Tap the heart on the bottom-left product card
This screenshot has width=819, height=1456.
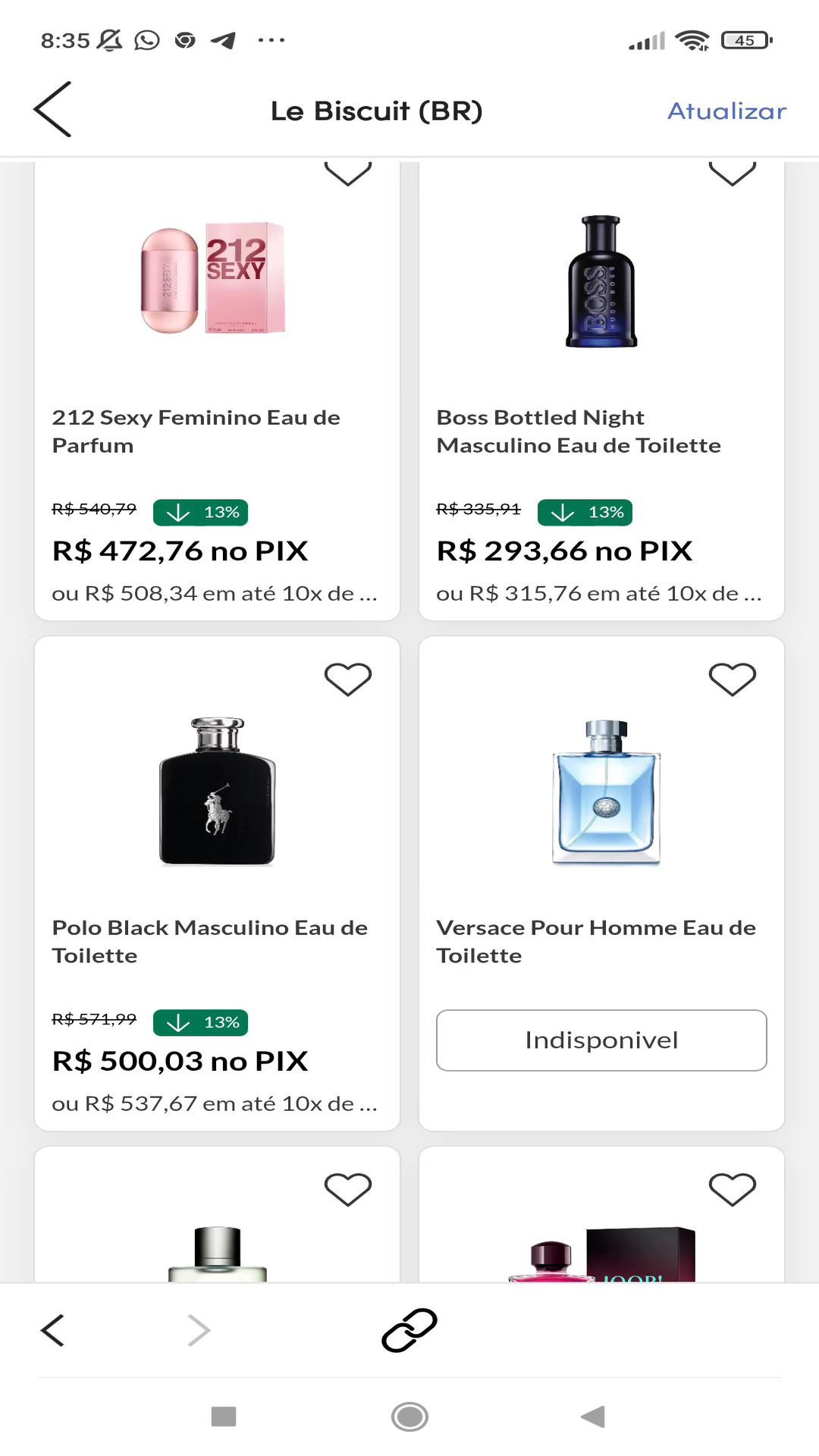(348, 1190)
